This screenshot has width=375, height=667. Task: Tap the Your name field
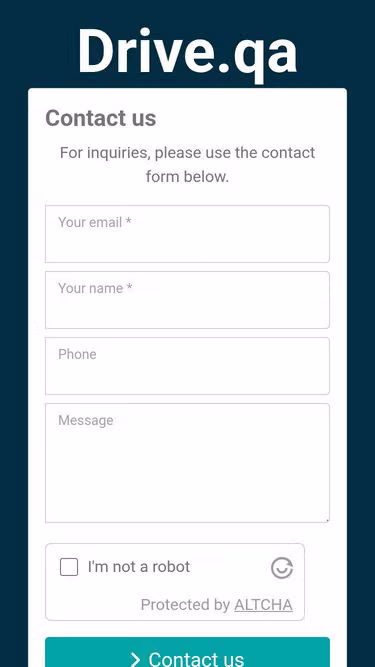click(x=187, y=300)
